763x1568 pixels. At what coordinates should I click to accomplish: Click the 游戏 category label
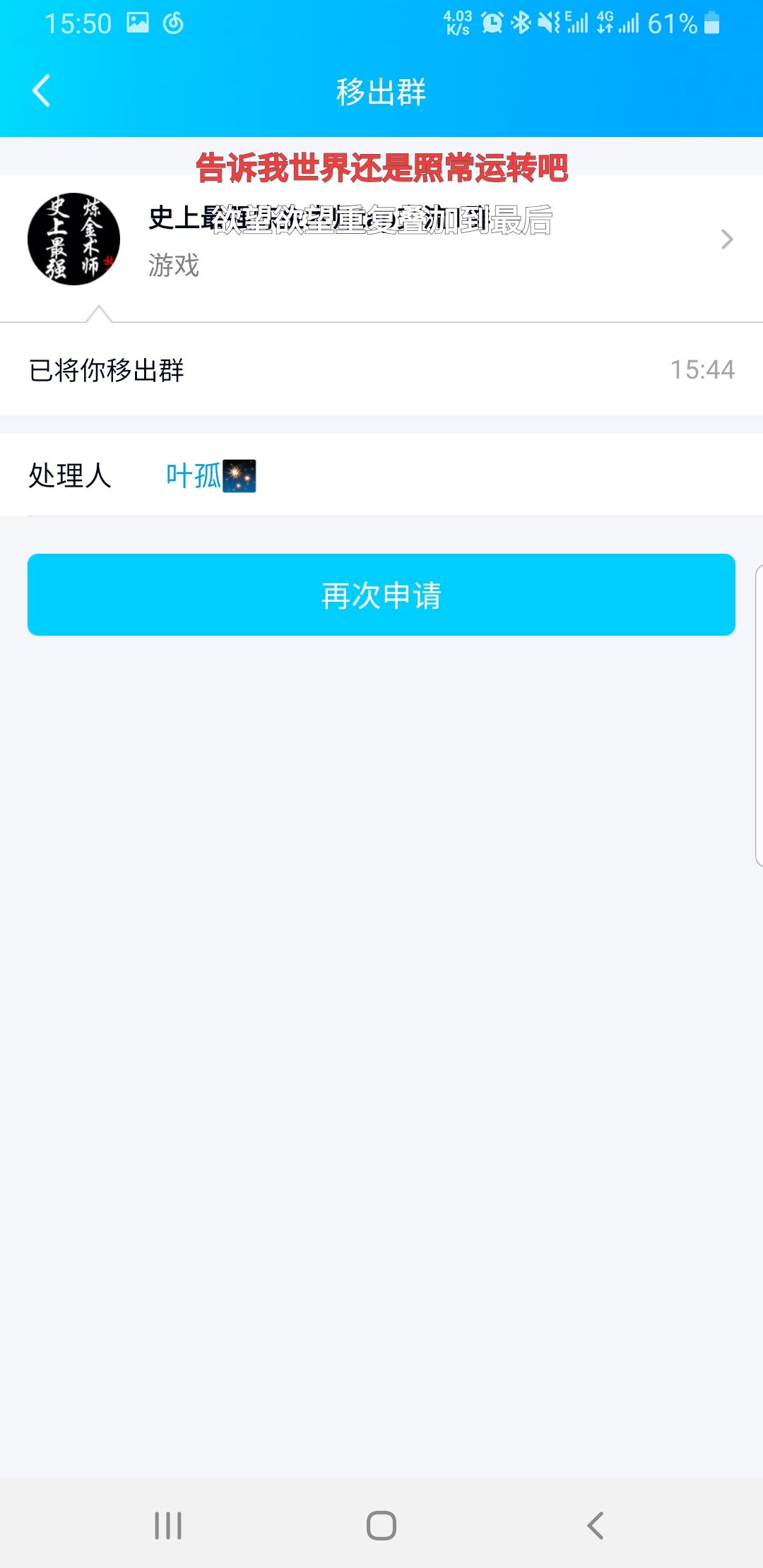point(172,267)
